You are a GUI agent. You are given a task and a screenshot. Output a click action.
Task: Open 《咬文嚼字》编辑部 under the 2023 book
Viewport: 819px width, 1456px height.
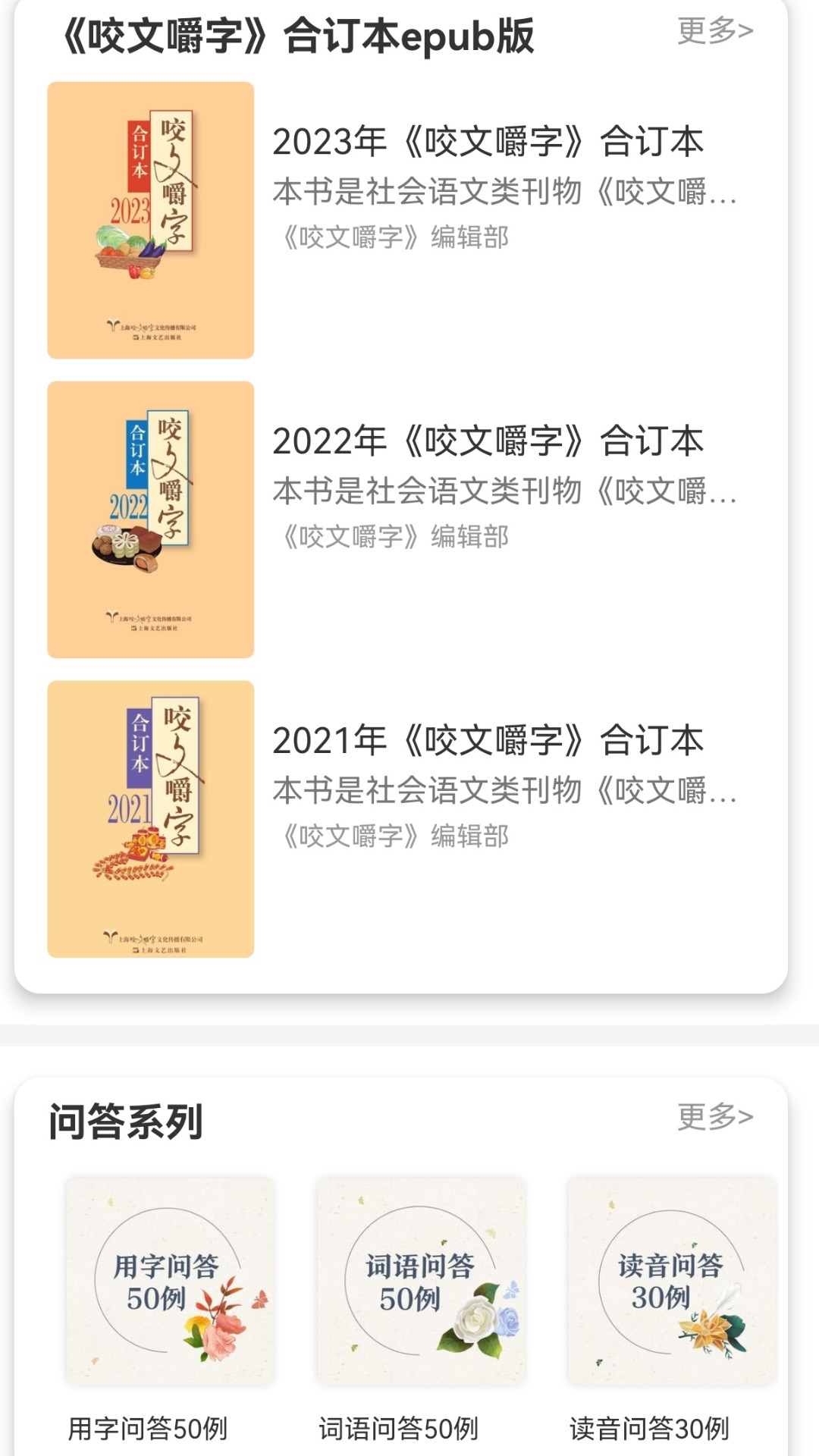[x=398, y=237]
